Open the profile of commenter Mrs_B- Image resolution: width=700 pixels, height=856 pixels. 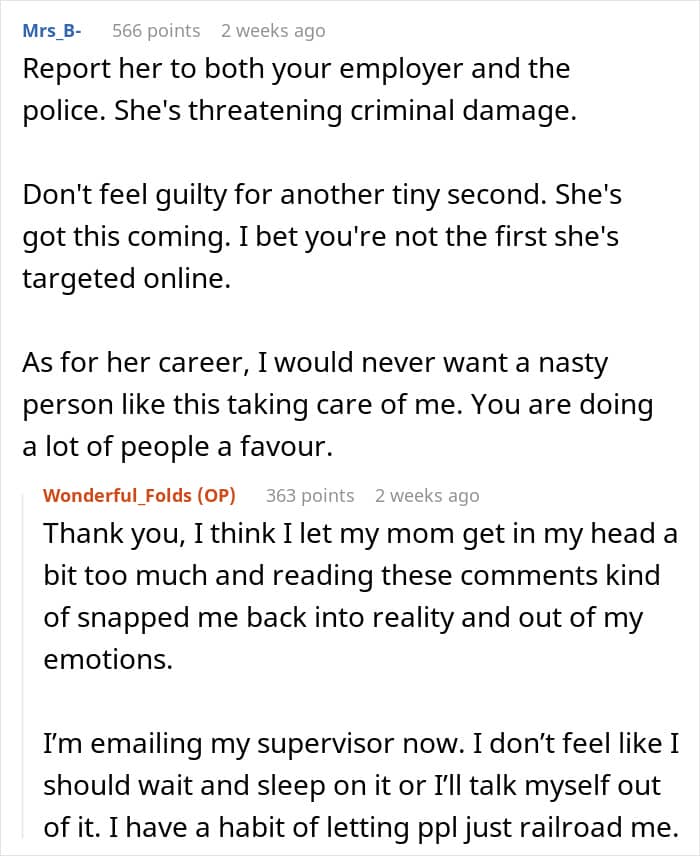click(52, 31)
